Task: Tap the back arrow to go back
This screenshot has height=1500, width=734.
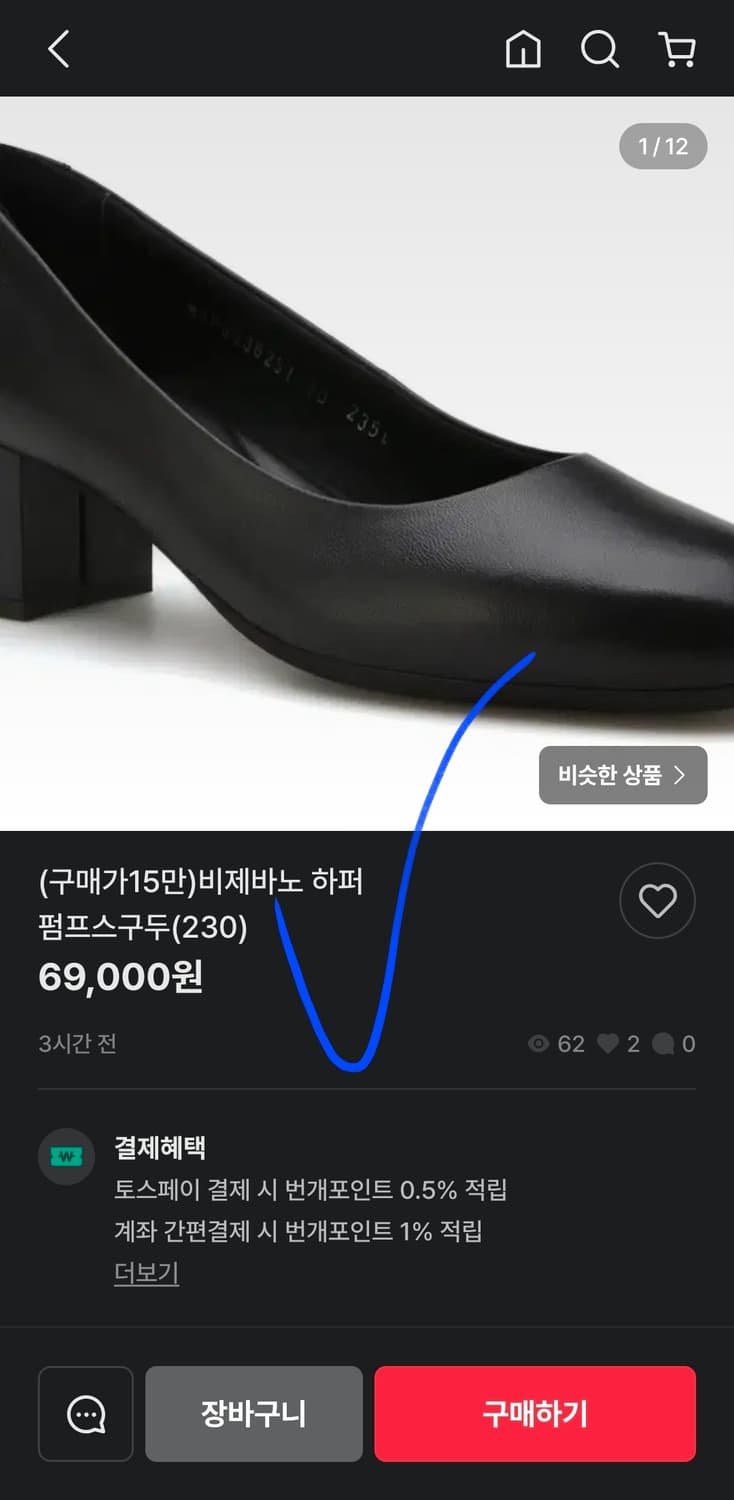Action: [57, 49]
